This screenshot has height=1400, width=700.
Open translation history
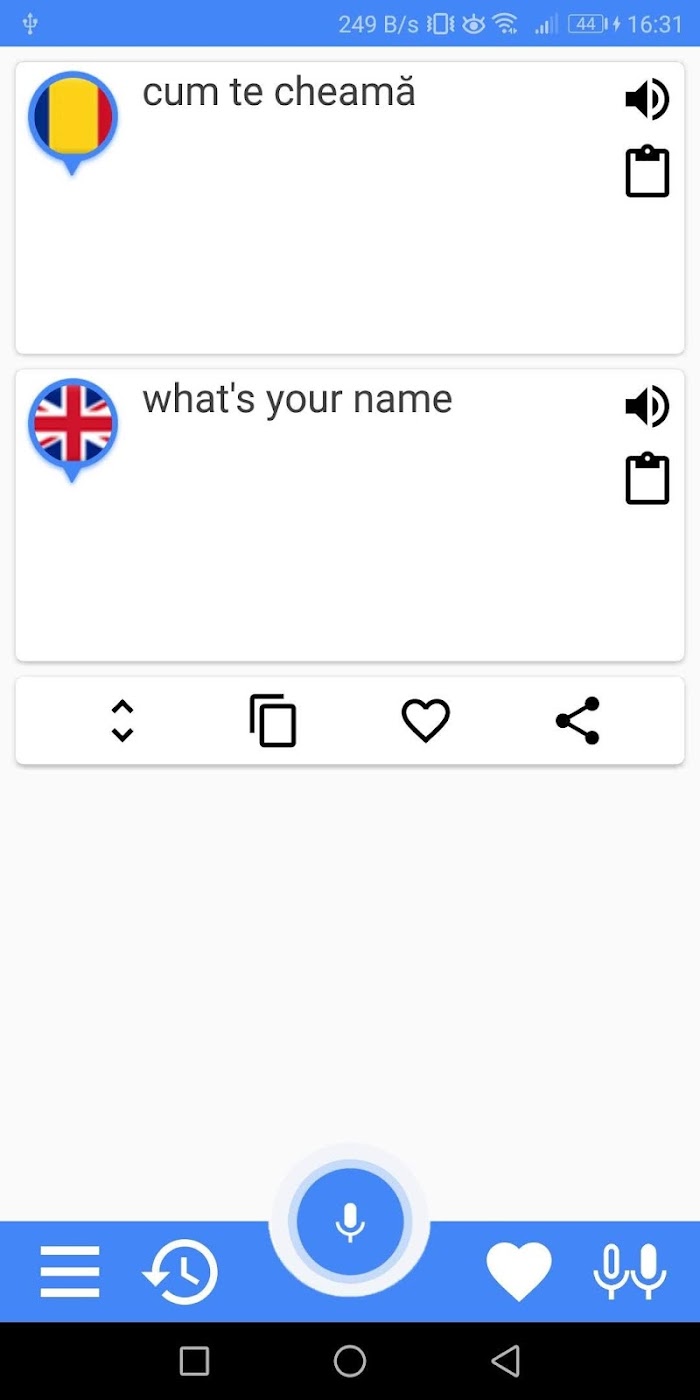tap(180, 1272)
